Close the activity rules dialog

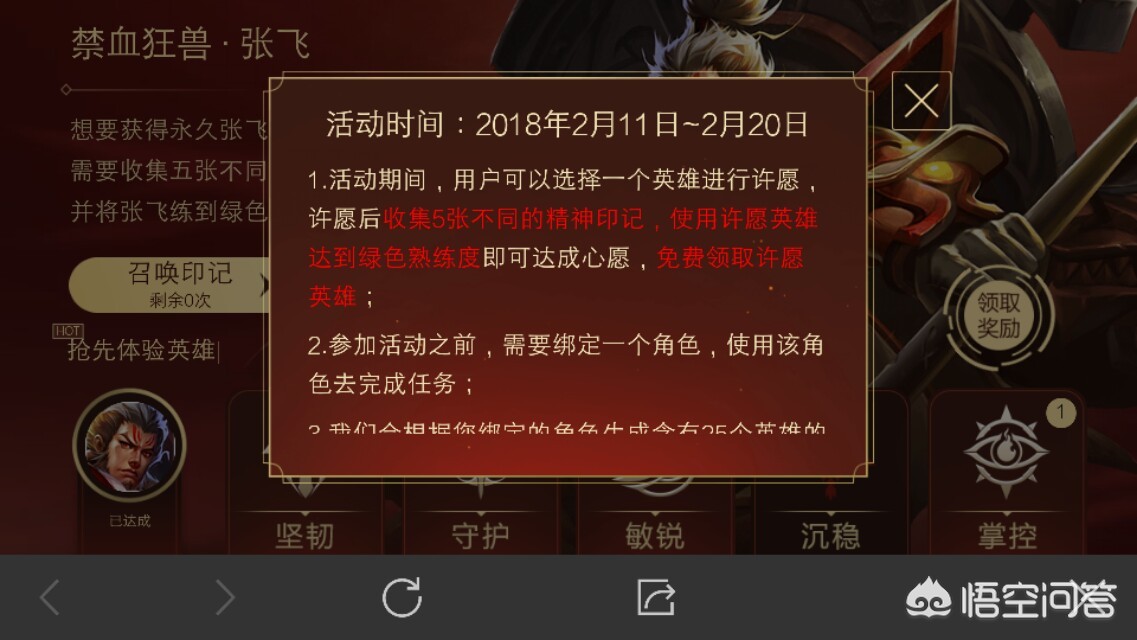click(x=921, y=101)
